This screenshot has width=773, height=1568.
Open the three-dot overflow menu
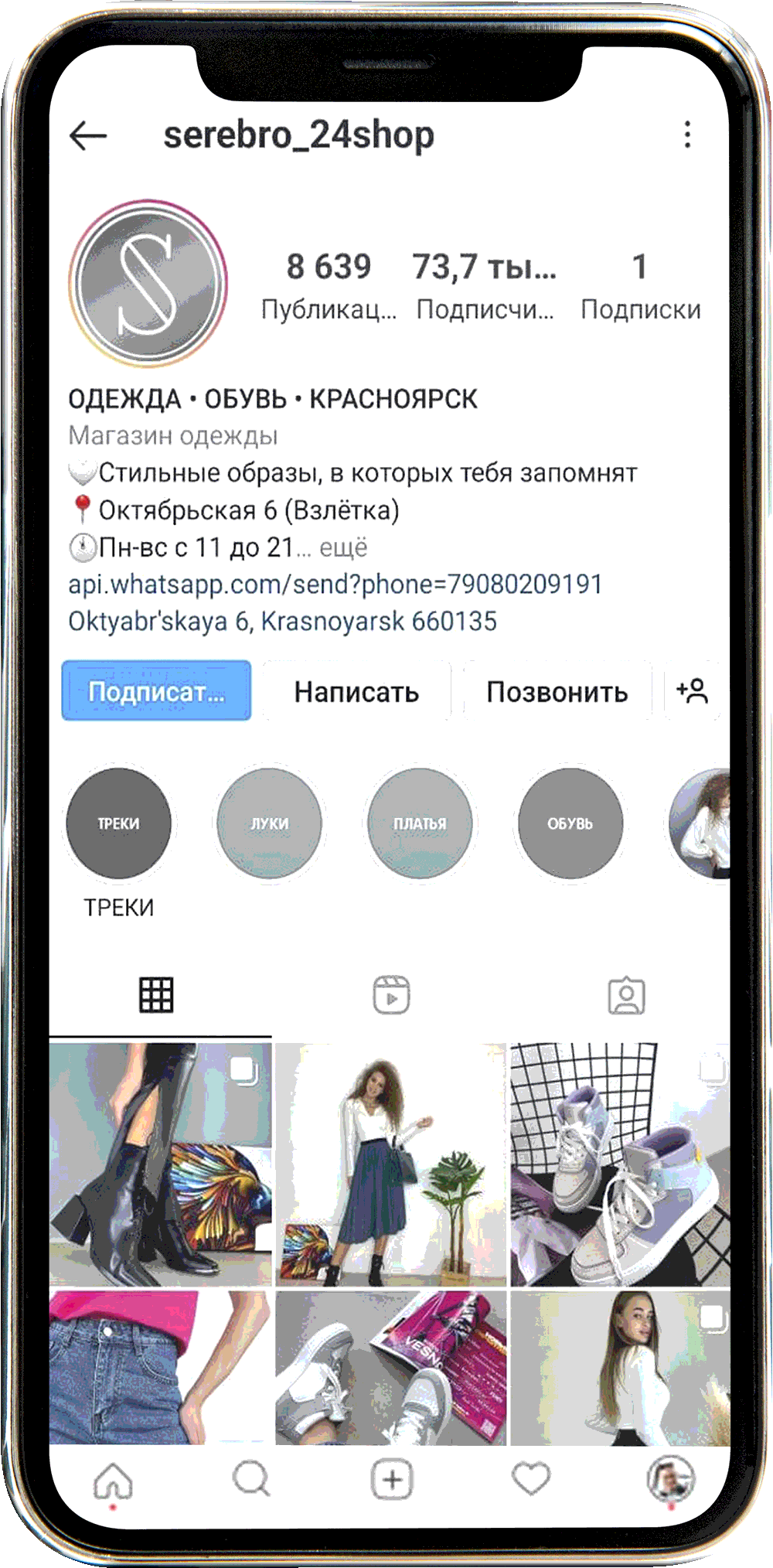[687, 135]
